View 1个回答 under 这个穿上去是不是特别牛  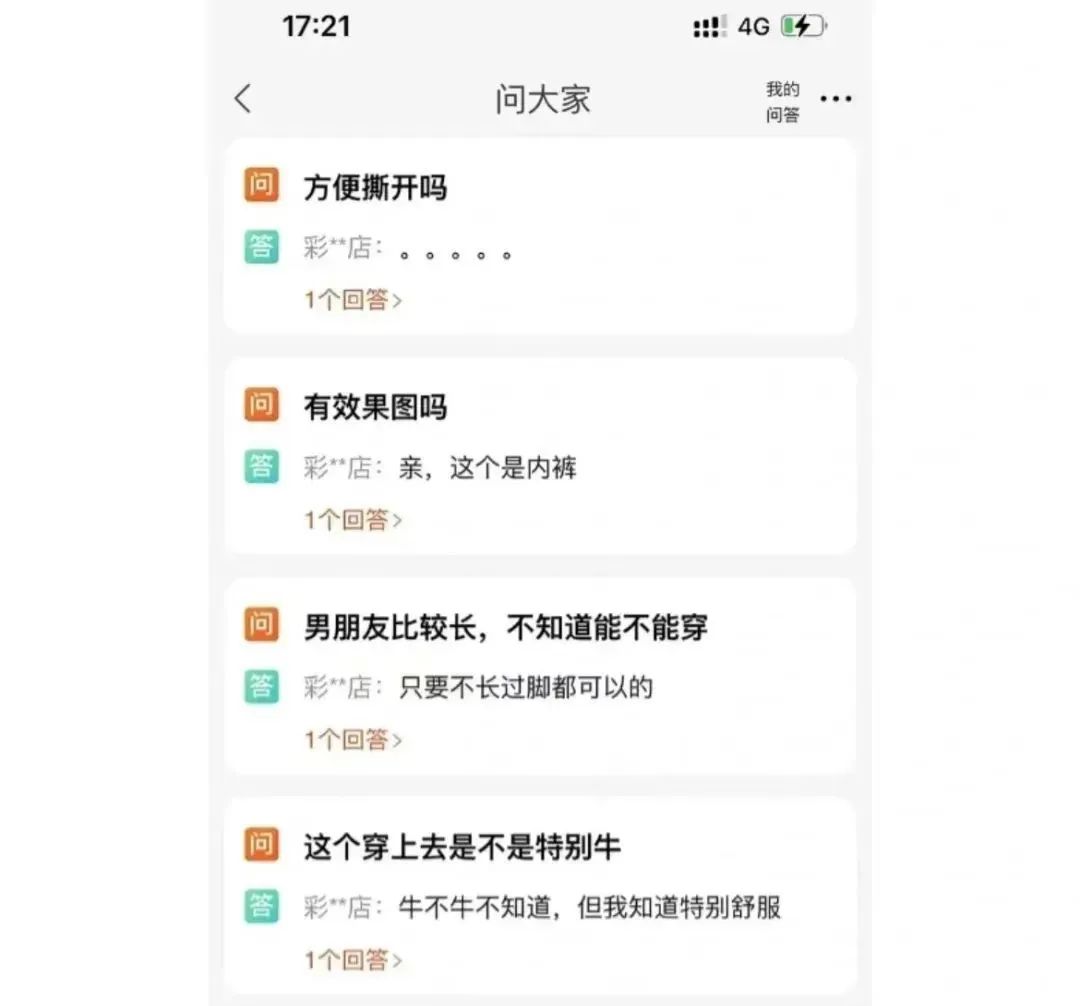353,960
